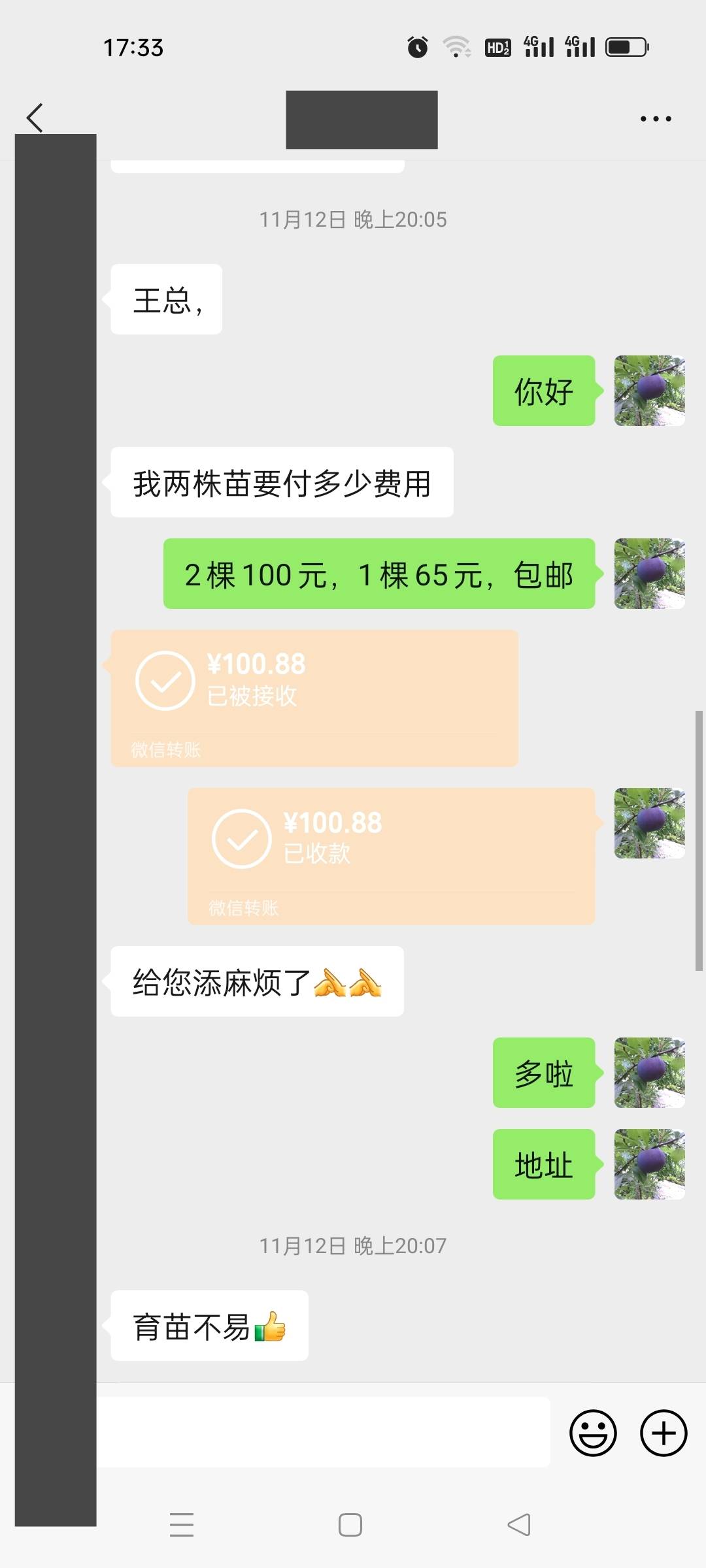Open the plus attachment menu
706x1568 pixels.
coord(663,1433)
